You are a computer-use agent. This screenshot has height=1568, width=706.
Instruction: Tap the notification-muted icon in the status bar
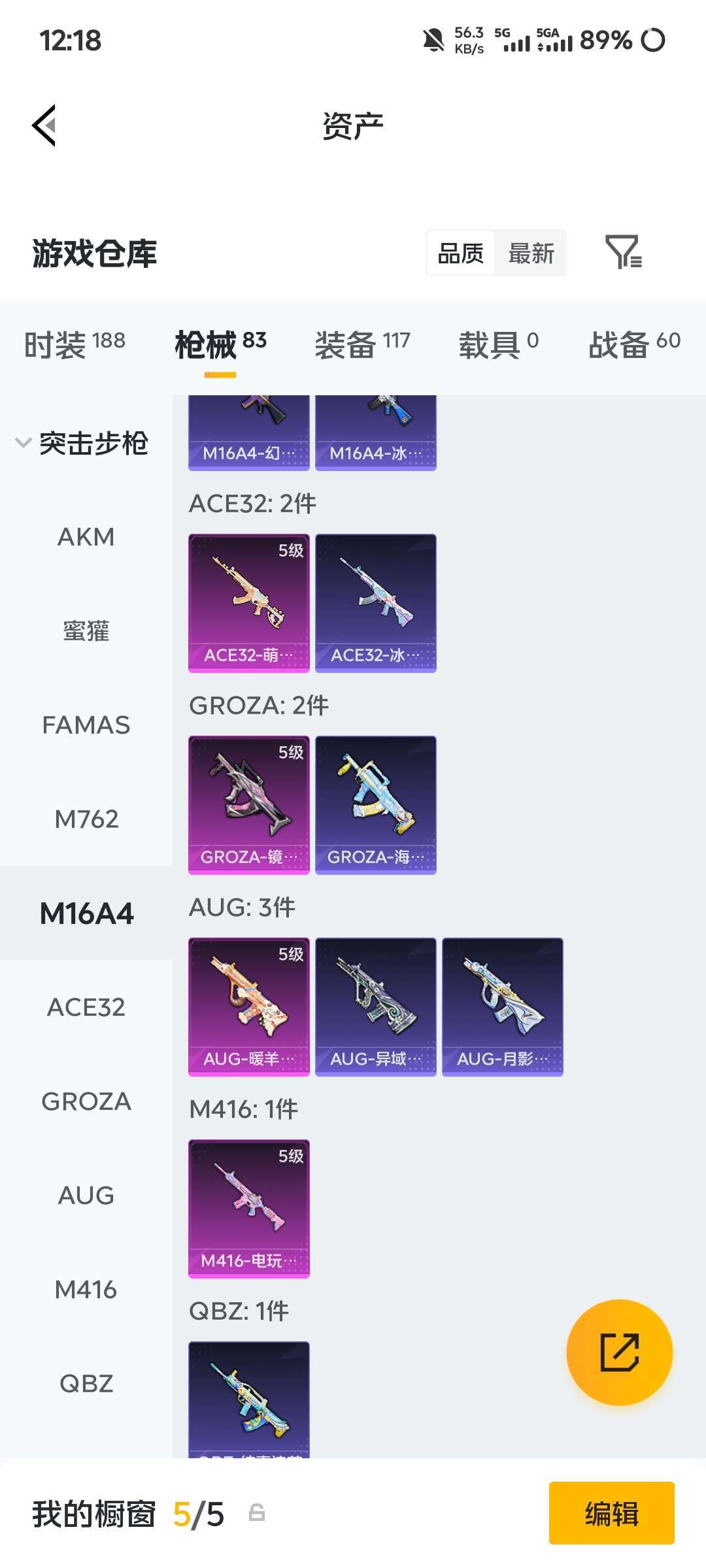(432, 41)
